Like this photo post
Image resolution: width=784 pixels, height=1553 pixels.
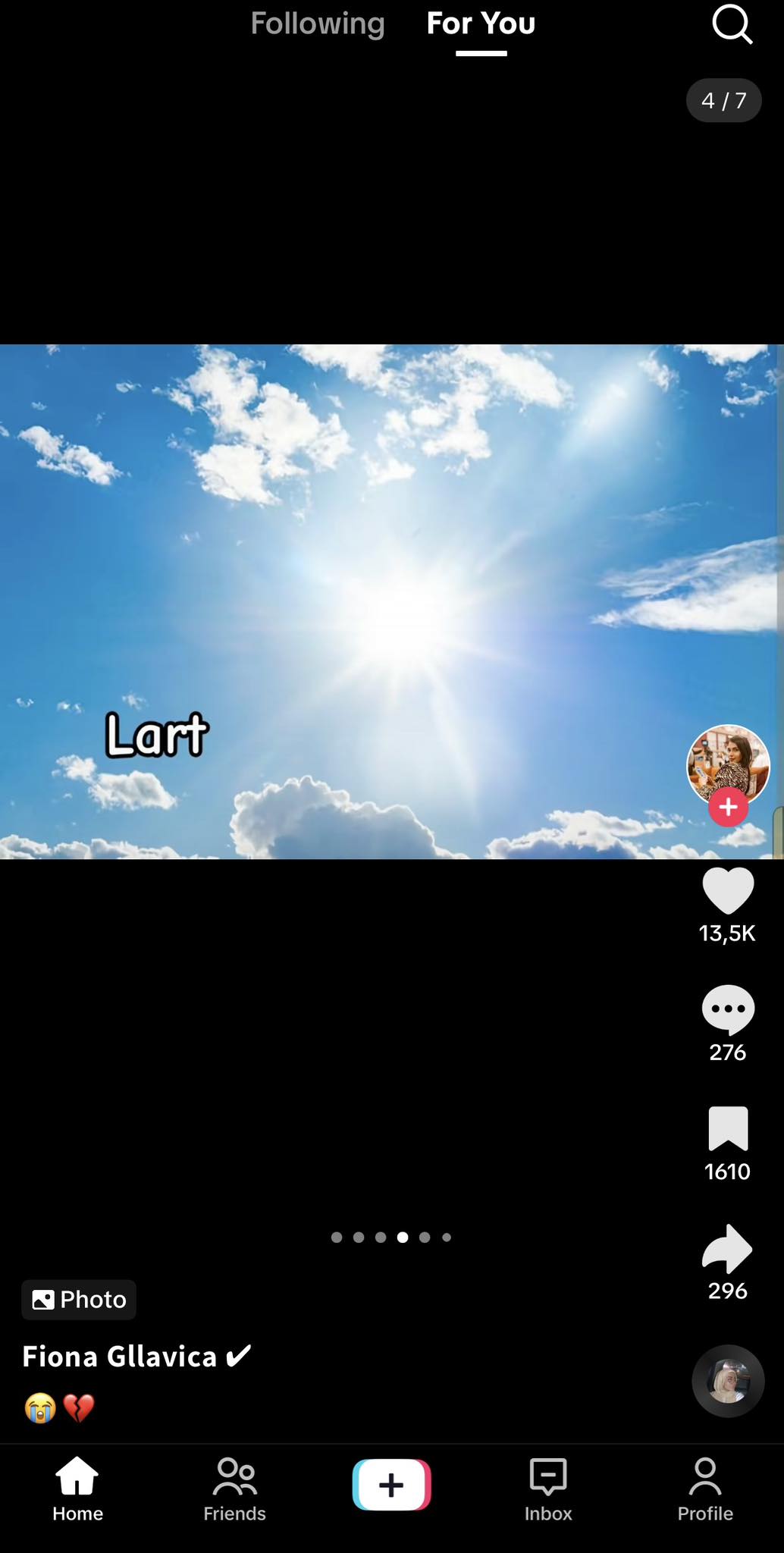pyautogui.click(x=728, y=891)
